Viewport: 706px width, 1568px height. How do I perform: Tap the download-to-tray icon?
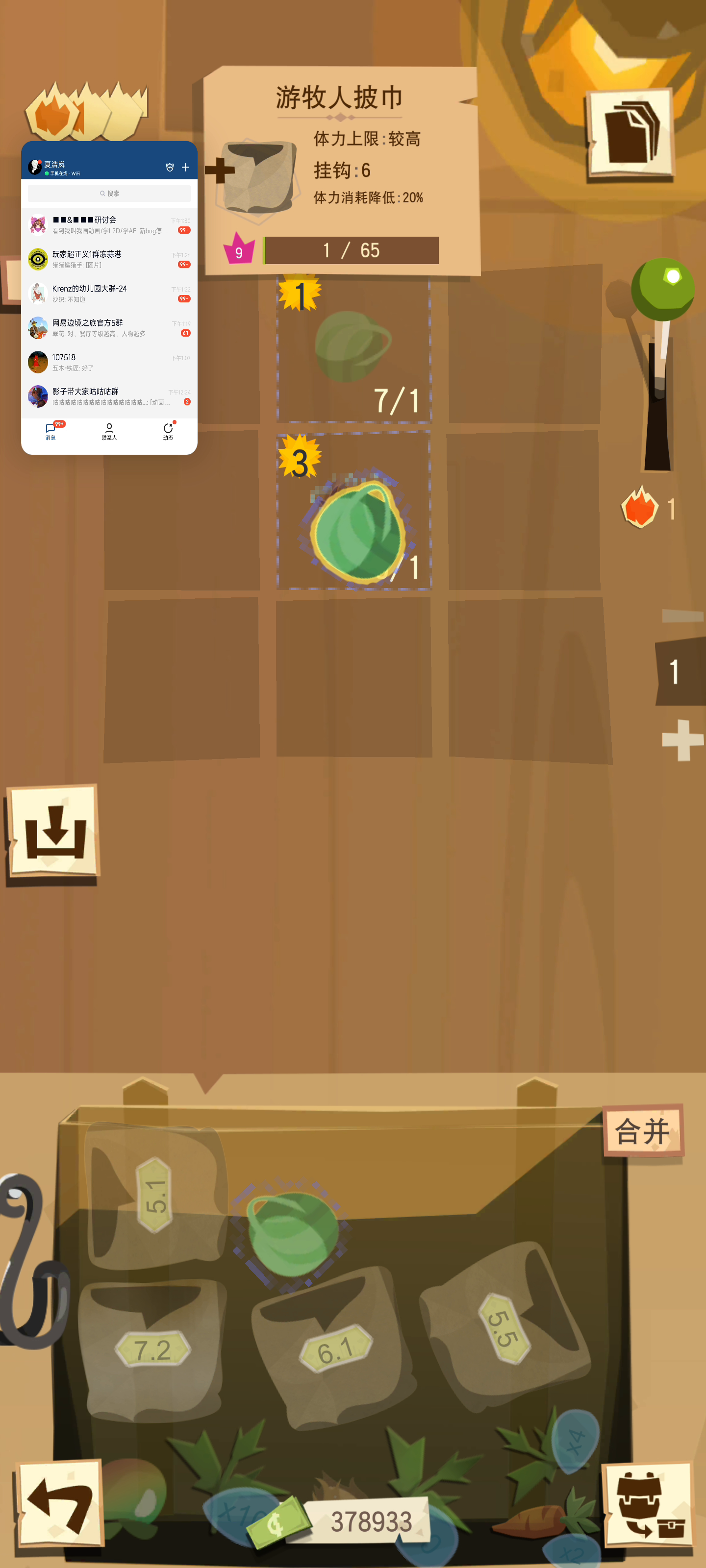53,831
